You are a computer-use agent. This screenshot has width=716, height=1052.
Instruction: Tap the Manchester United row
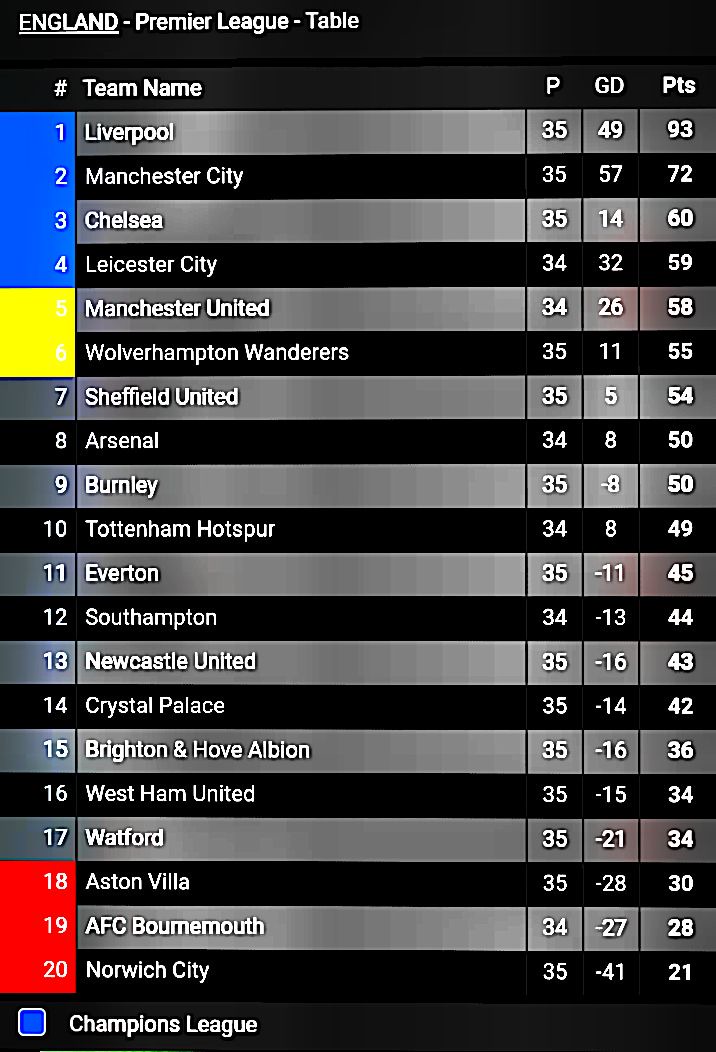177,308
